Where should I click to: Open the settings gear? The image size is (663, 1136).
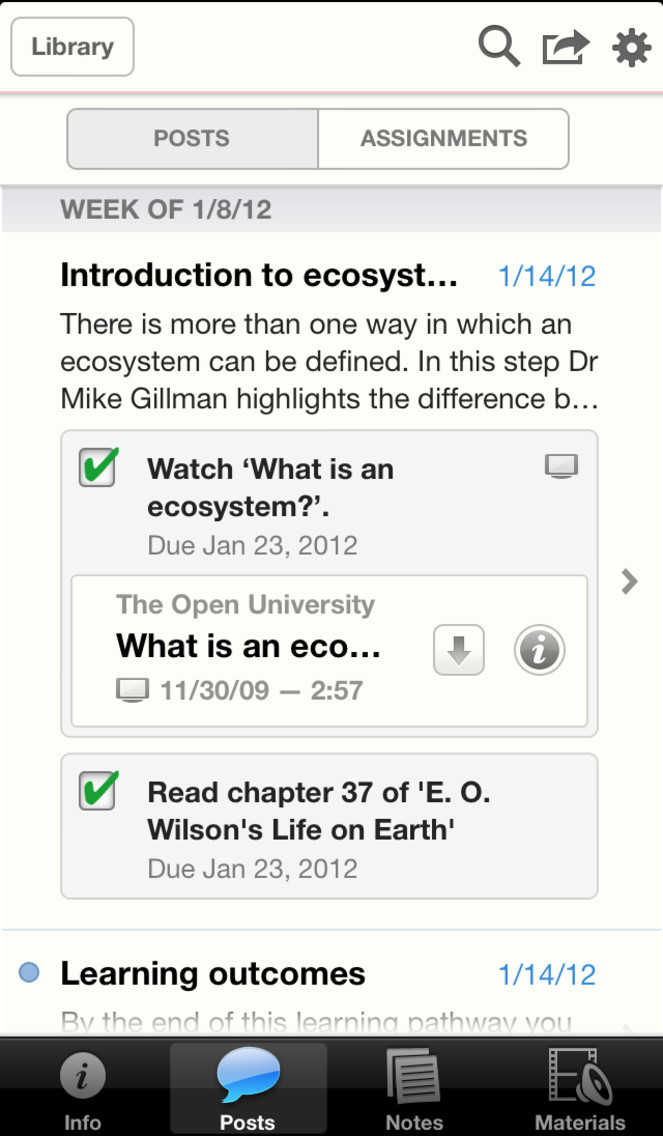(631, 48)
